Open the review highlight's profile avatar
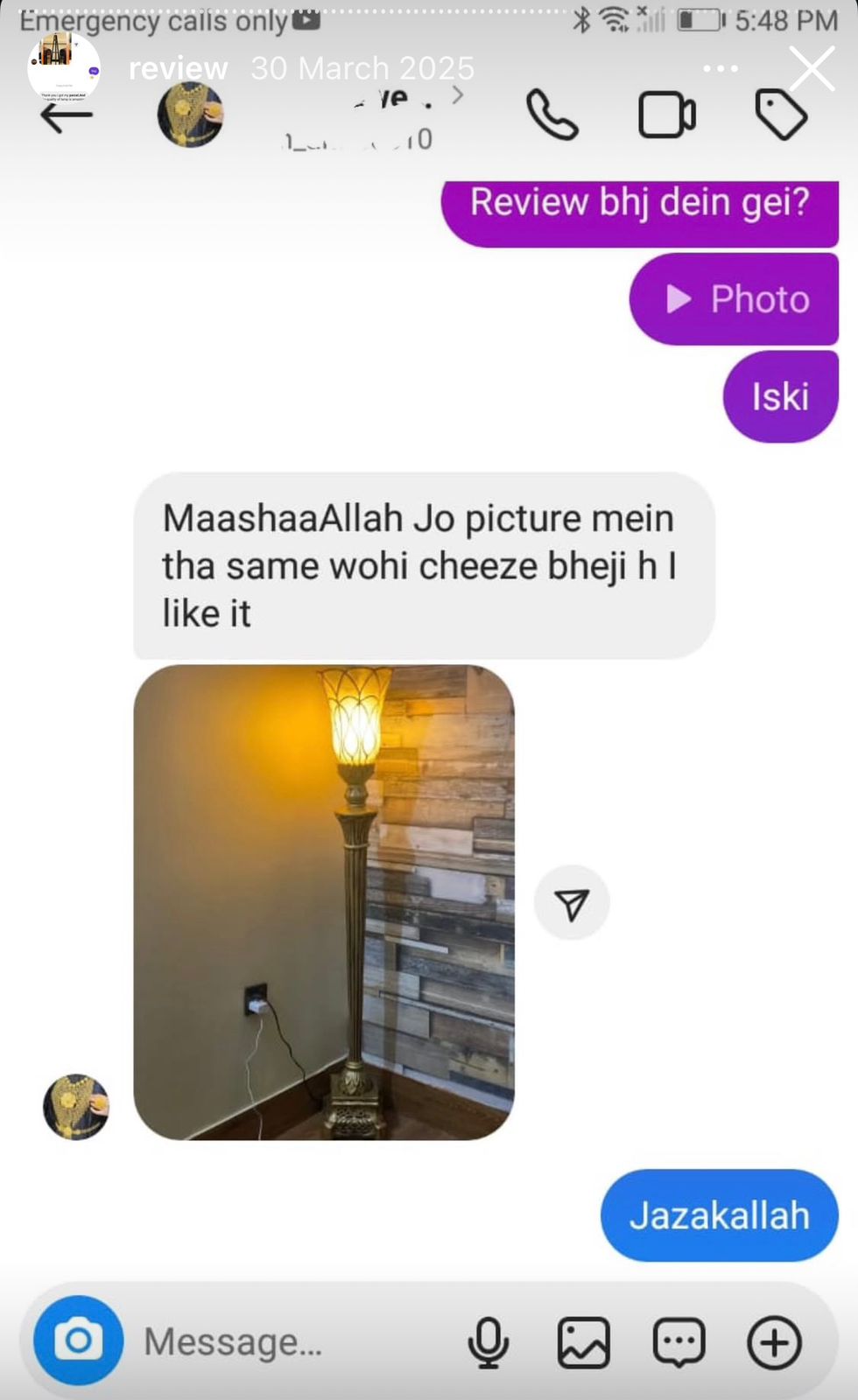Viewport: 858px width, 1400px height. pyautogui.click(x=63, y=67)
